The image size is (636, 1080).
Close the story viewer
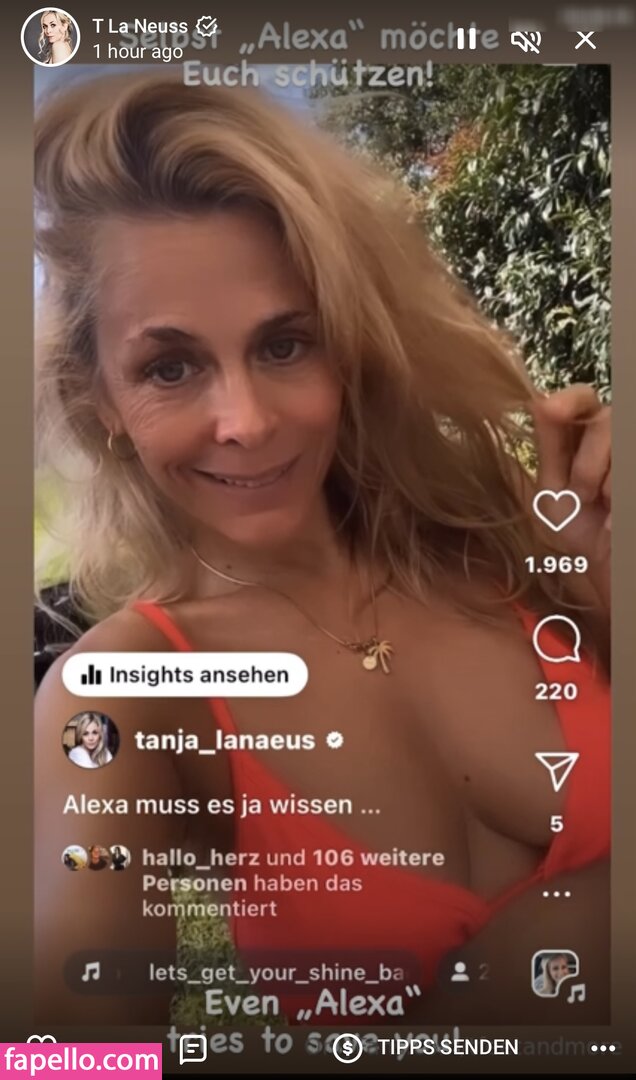[585, 40]
